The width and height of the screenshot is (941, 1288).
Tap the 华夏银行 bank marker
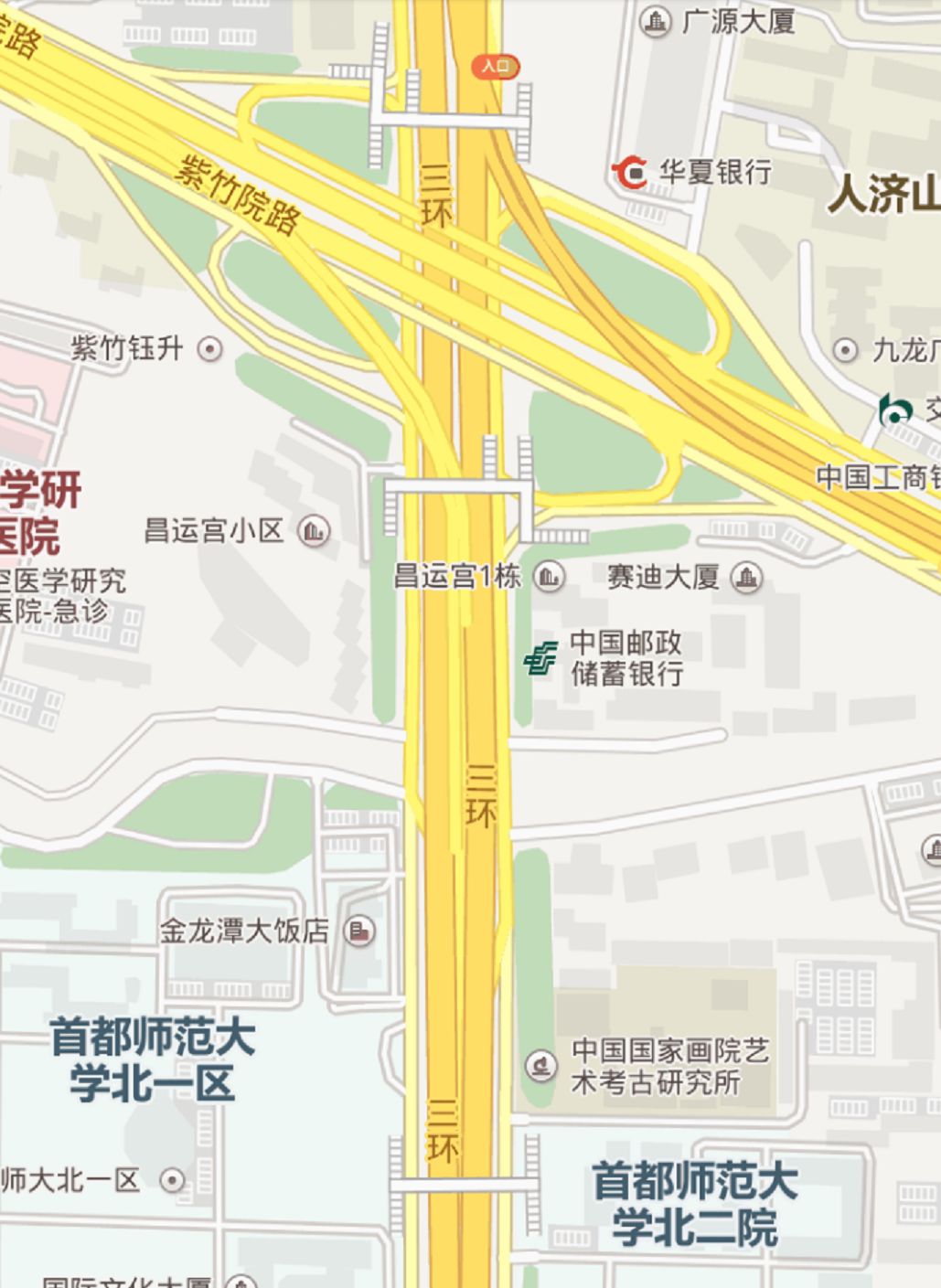(629, 172)
